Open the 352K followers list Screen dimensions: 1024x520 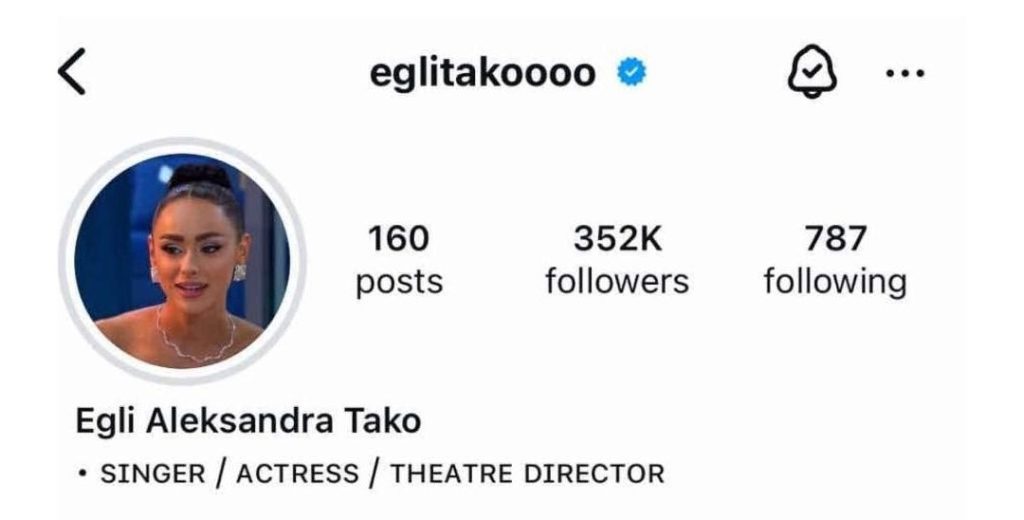(617, 260)
